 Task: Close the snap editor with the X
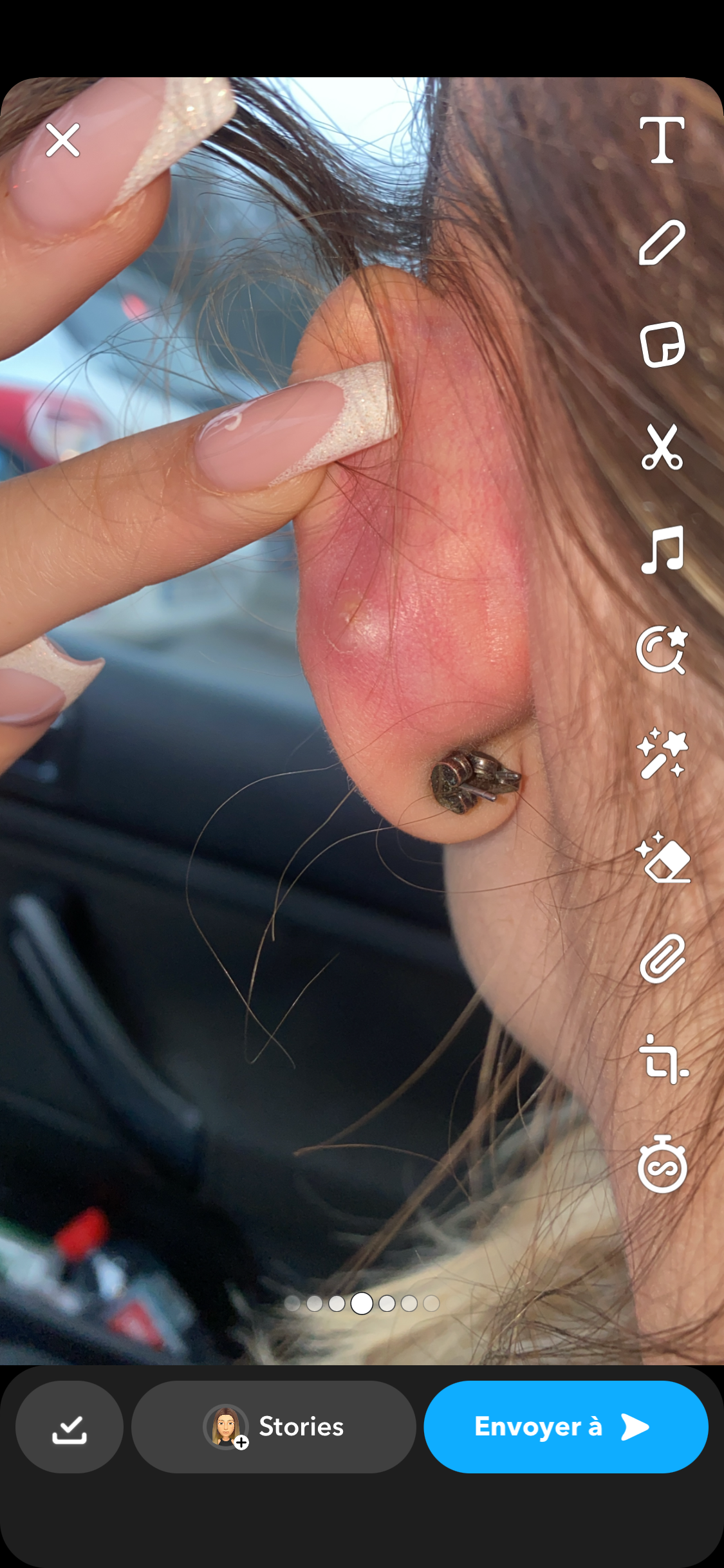(62, 140)
